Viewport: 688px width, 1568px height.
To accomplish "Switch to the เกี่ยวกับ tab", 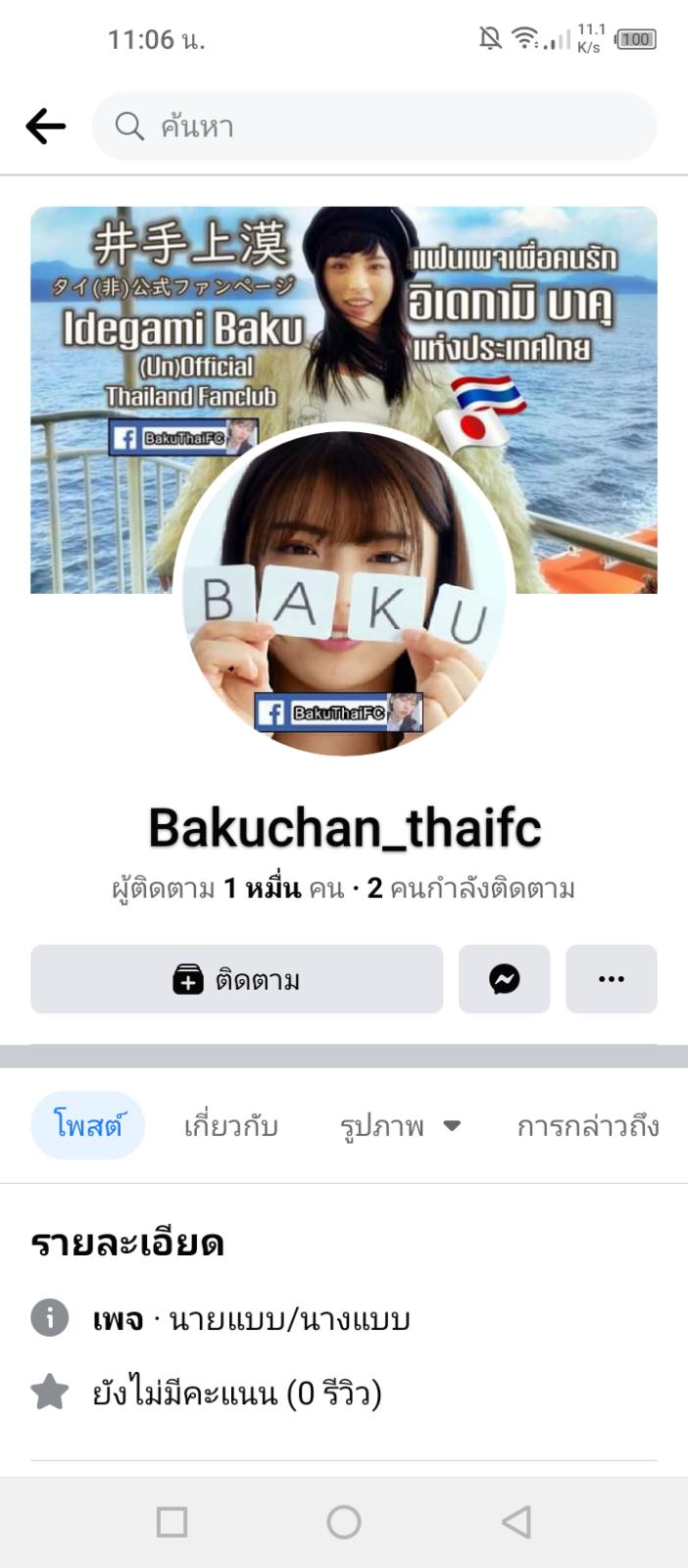I will 230,1125.
